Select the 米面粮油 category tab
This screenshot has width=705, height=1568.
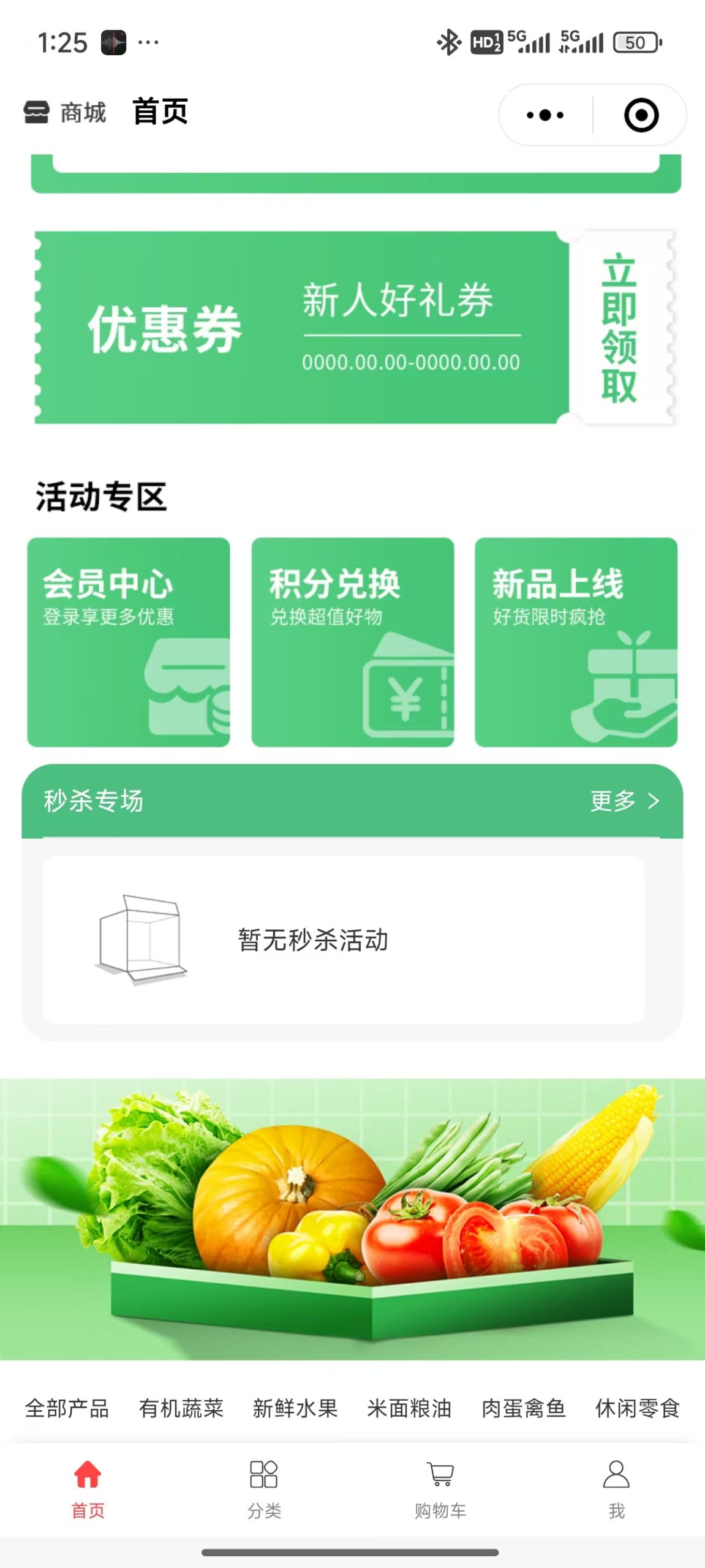409,1408
